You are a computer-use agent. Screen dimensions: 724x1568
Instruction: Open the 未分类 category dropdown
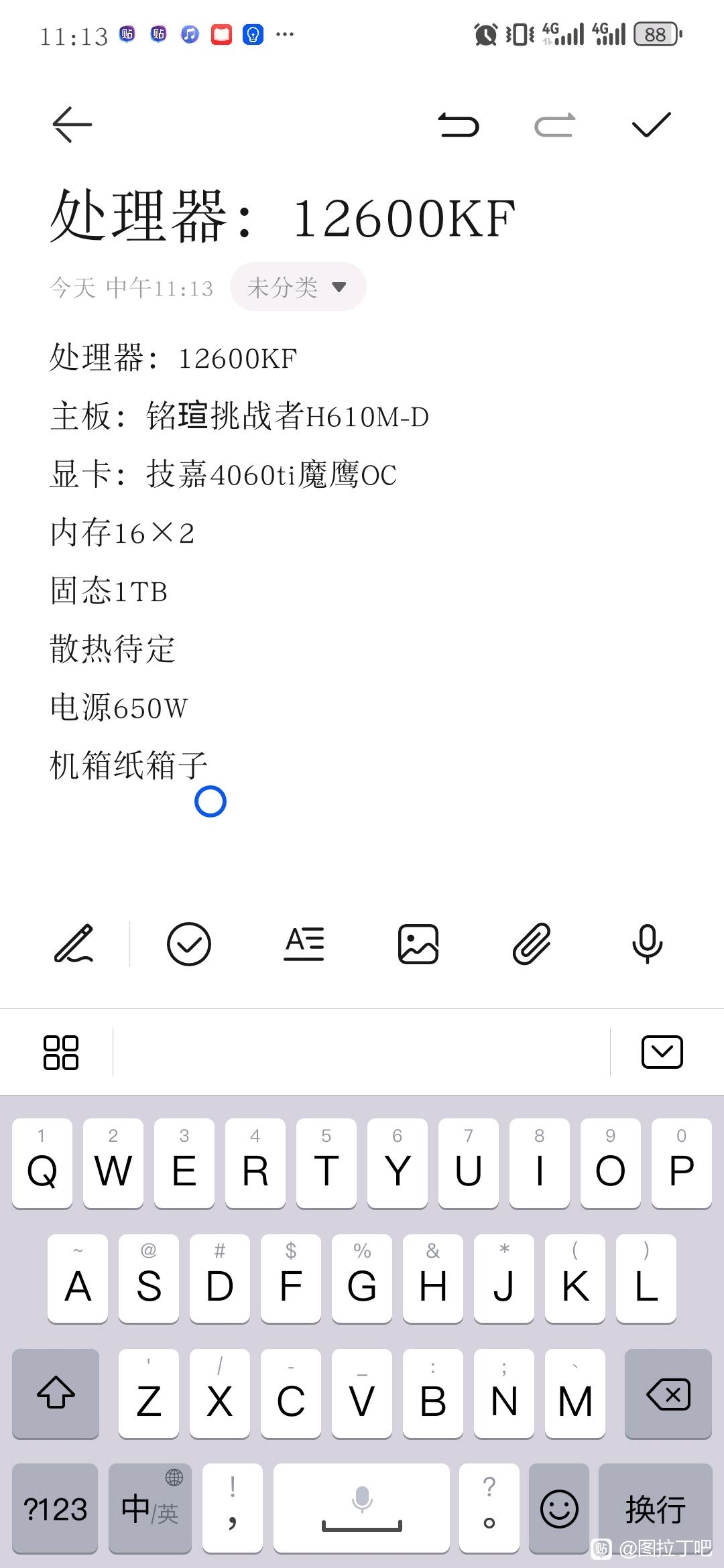tap(298, 287)
